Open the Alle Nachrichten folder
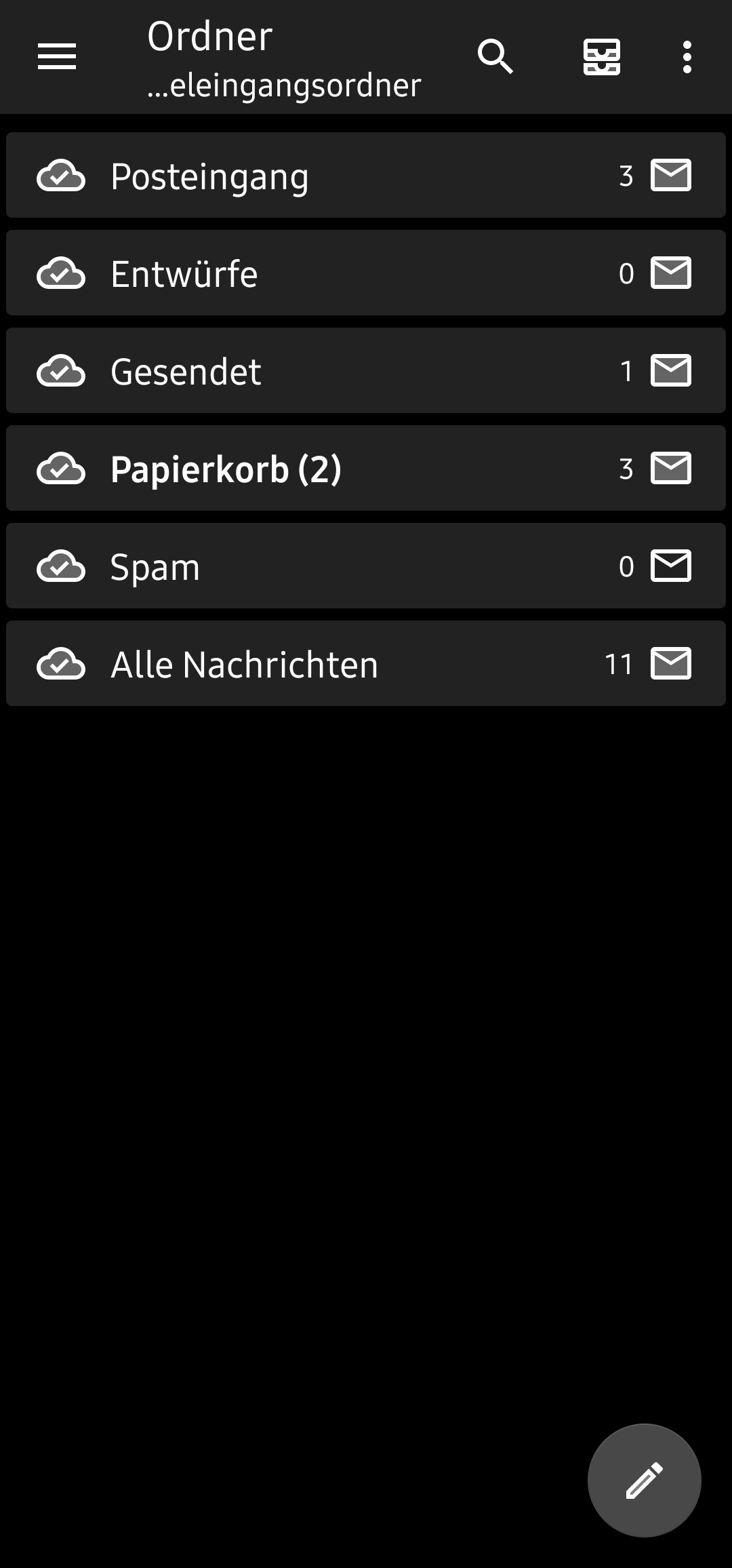732x1568 pixels. (366, 664)
